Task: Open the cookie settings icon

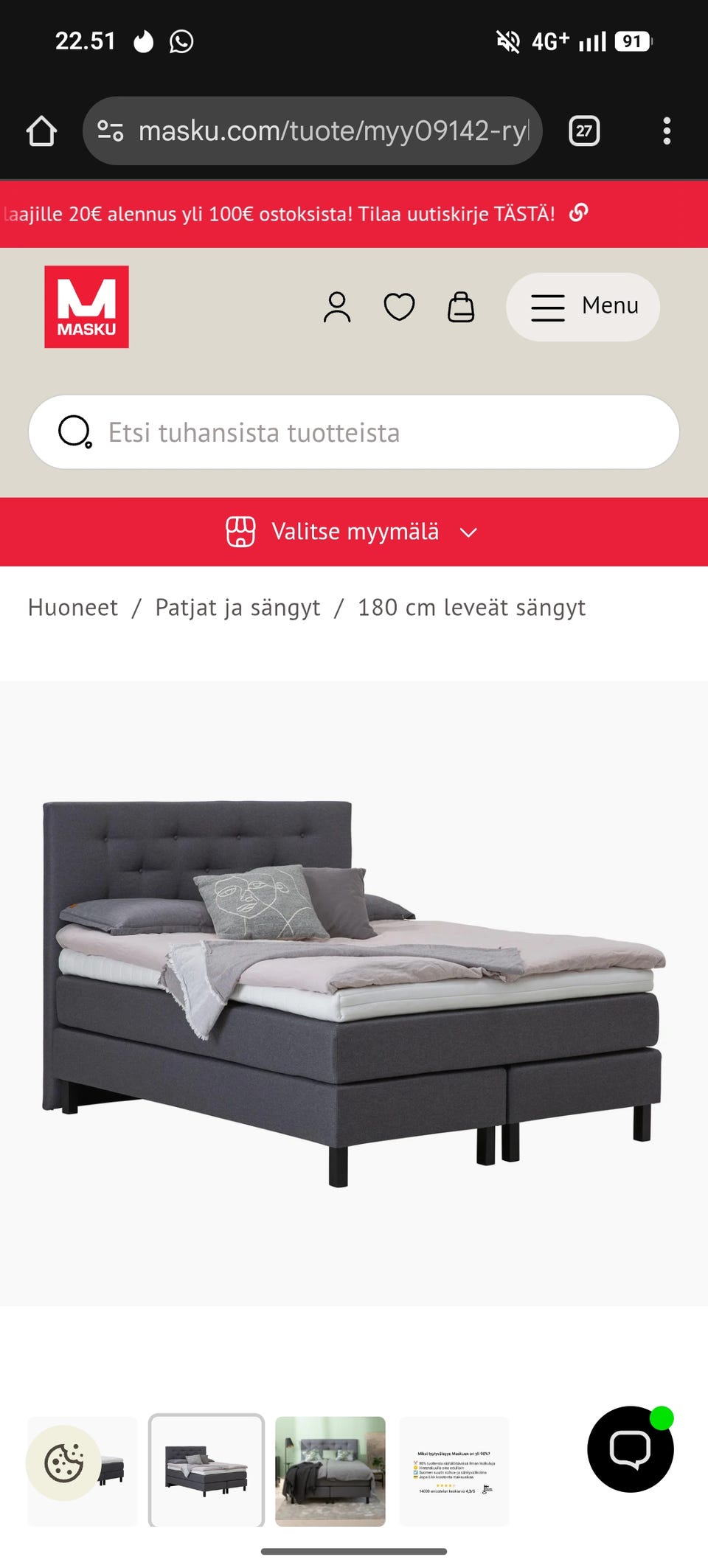Action: point(63,1463)
